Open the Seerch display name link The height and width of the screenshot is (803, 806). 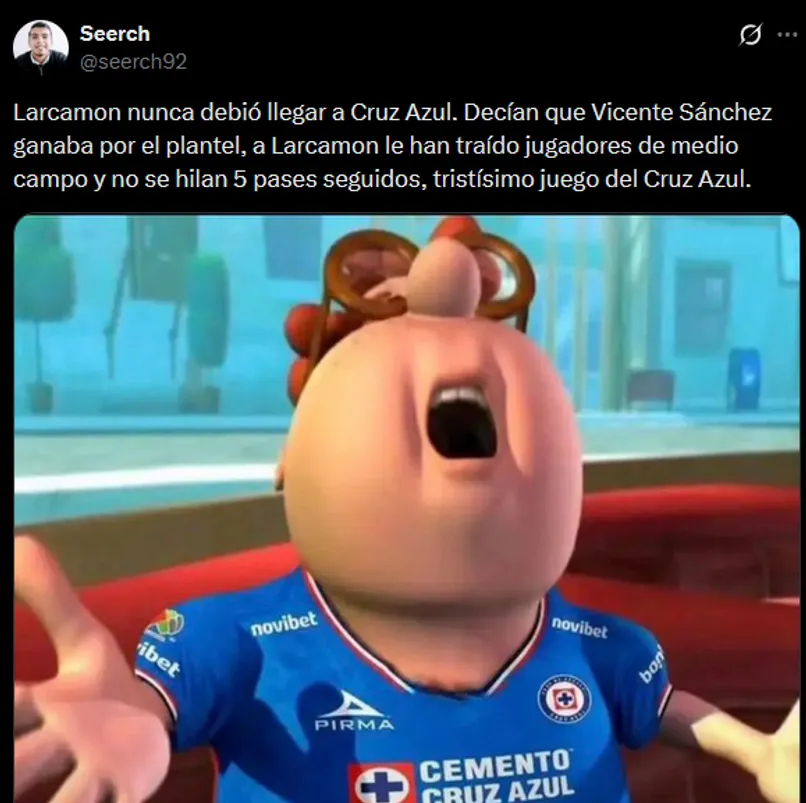coord(114,34)
